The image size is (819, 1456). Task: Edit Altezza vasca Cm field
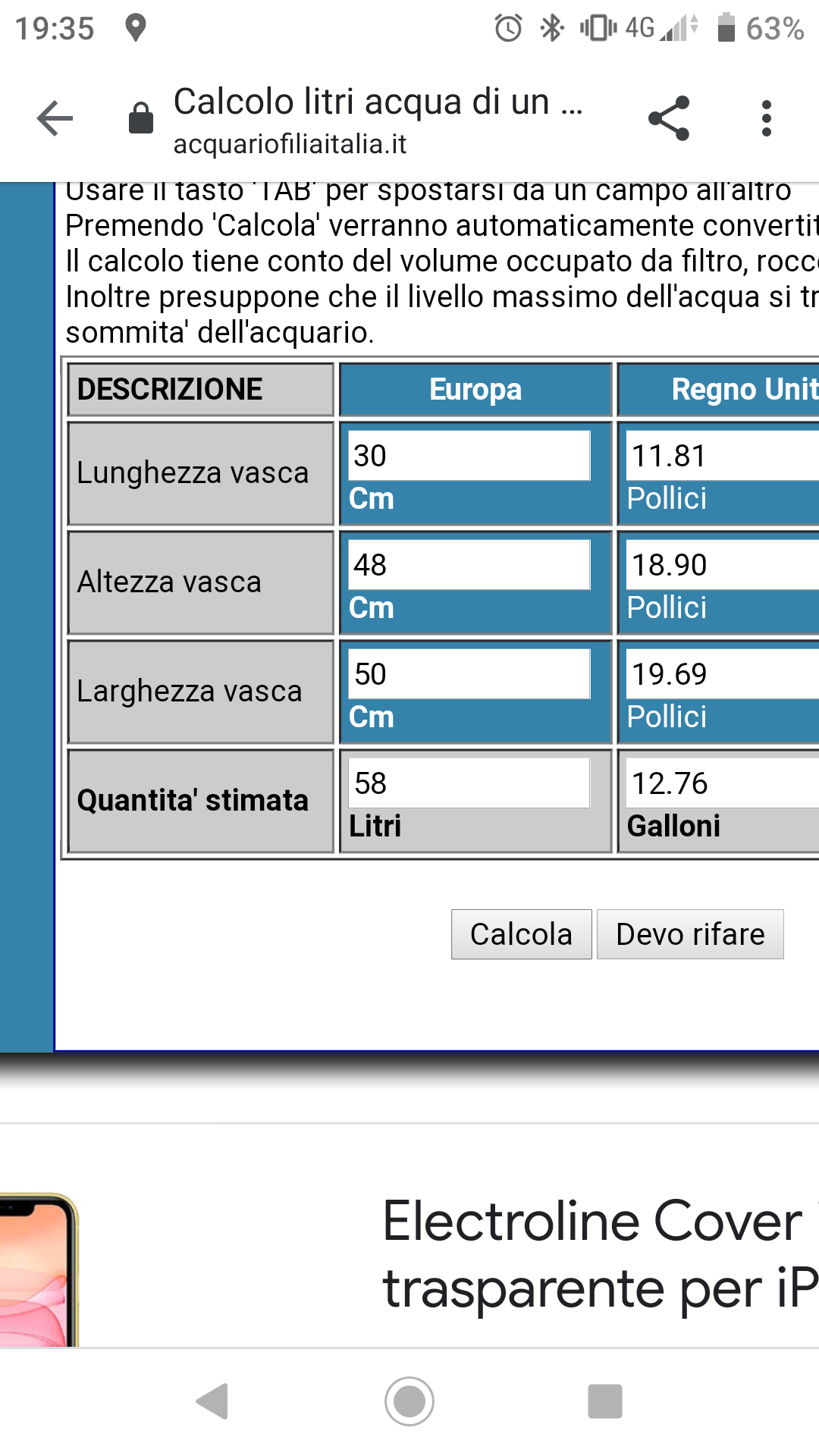(x=469, y=565)
